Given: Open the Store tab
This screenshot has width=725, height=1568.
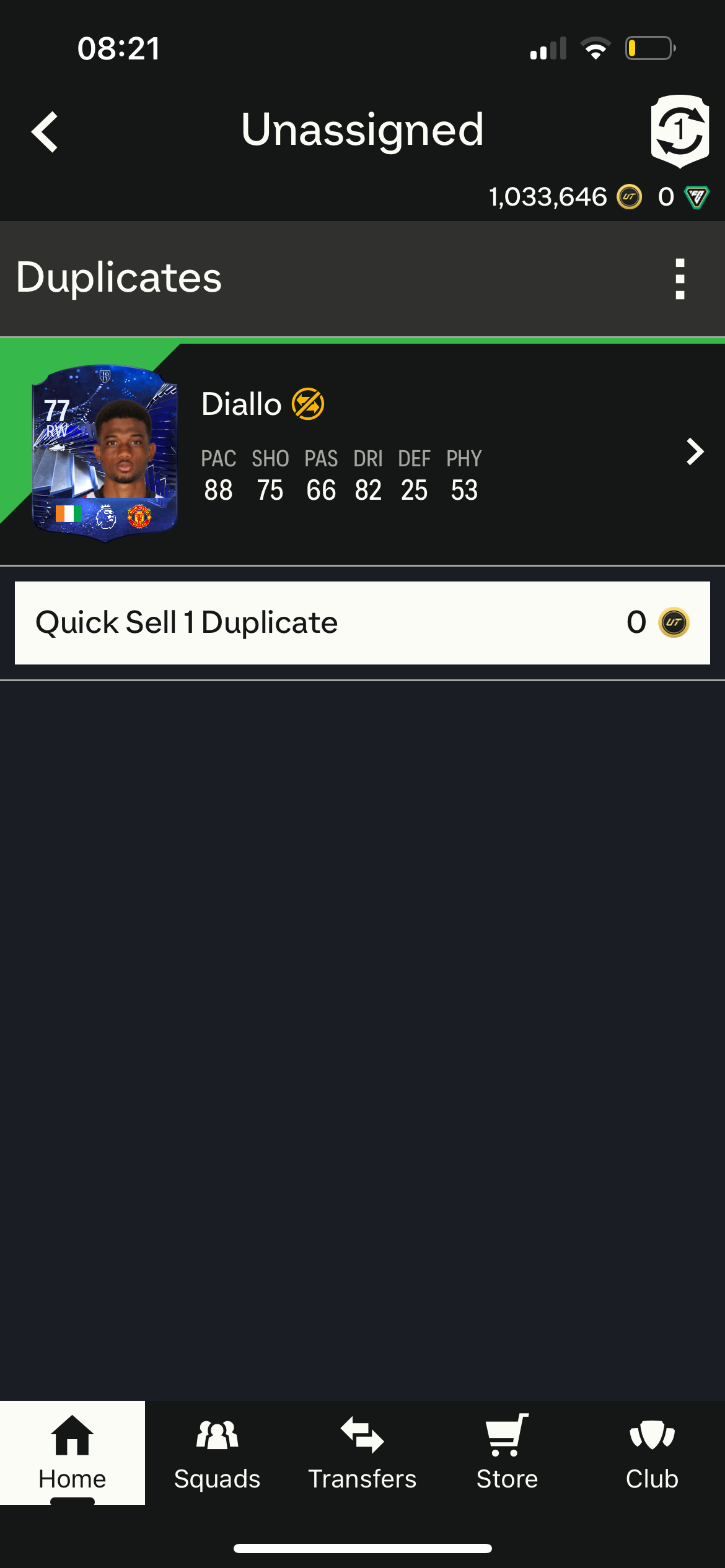Looking at the screenshot, I should click(507, 1452).
